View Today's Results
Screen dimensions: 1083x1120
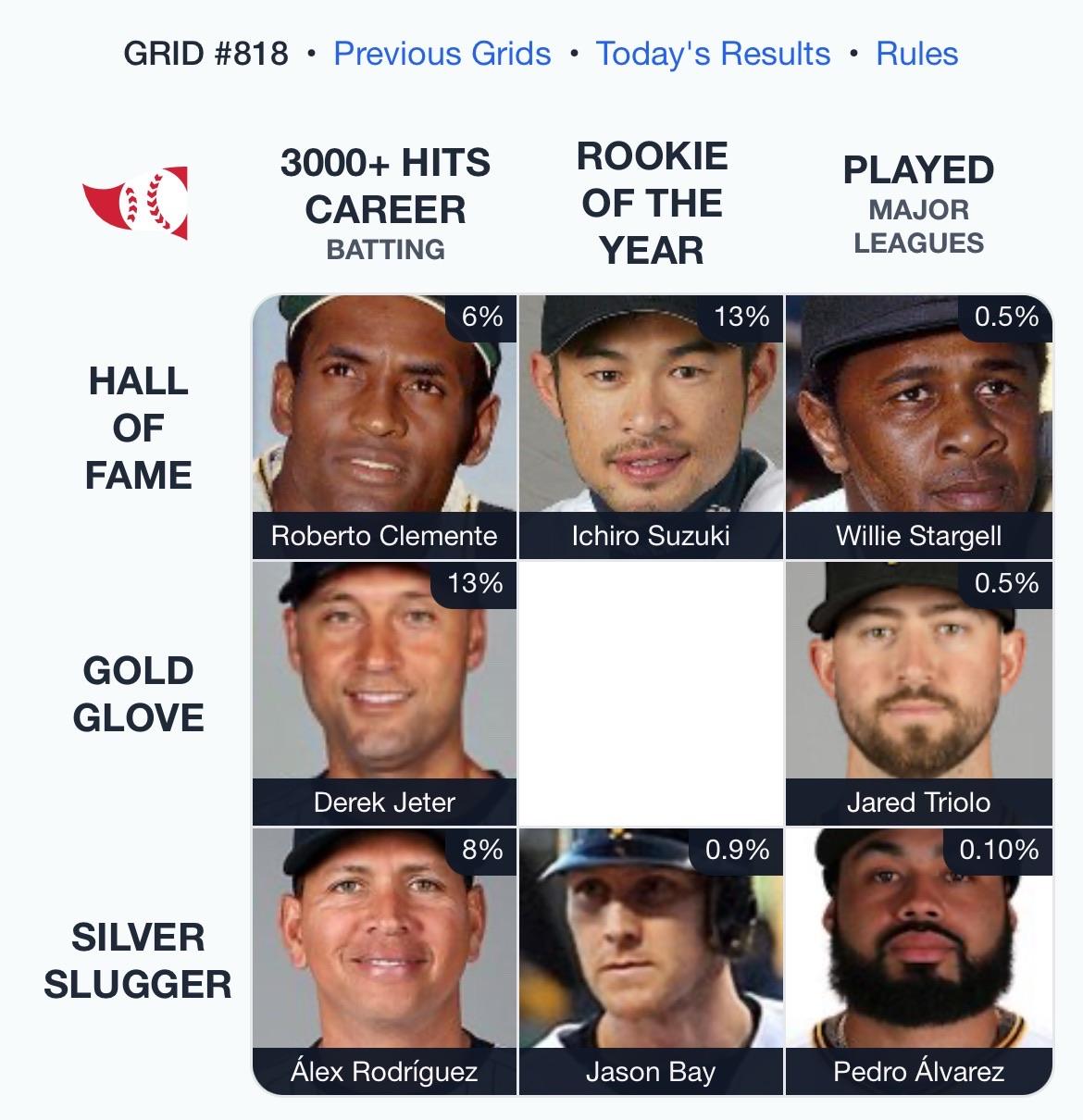click(713, 54)
